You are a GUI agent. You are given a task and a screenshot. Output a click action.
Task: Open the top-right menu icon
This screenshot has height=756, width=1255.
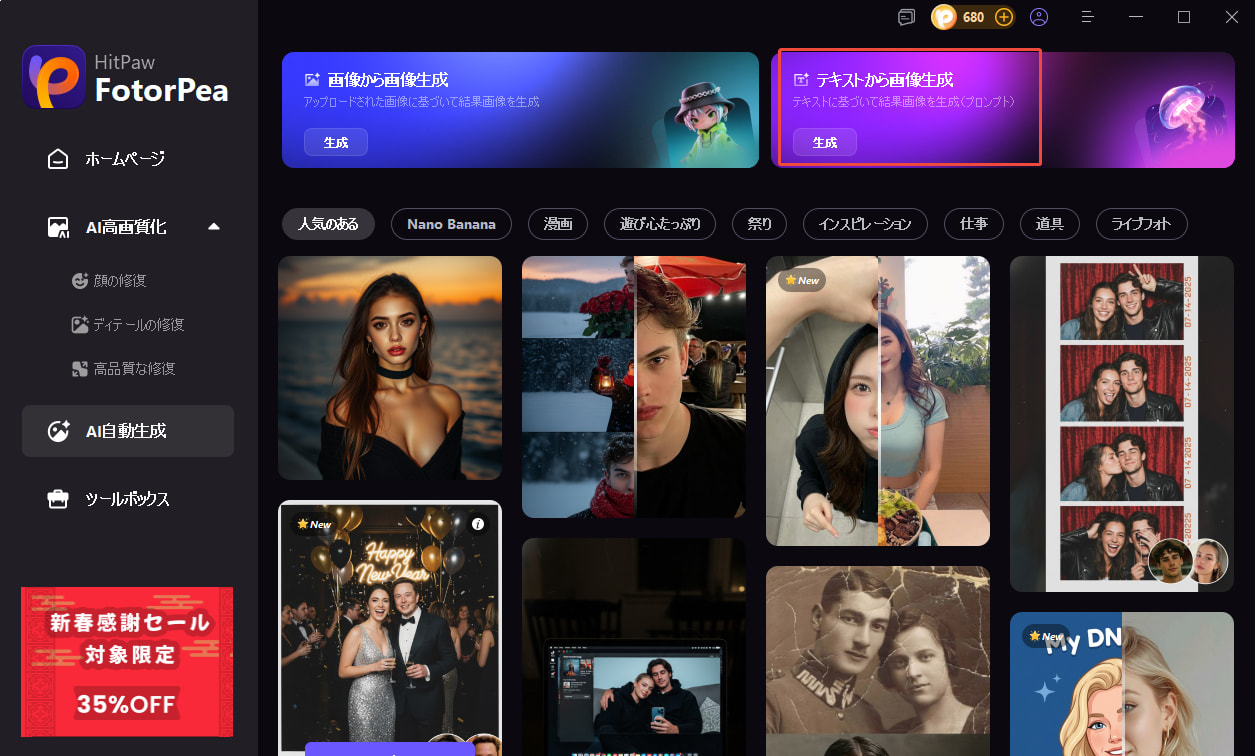[1089, 17]
